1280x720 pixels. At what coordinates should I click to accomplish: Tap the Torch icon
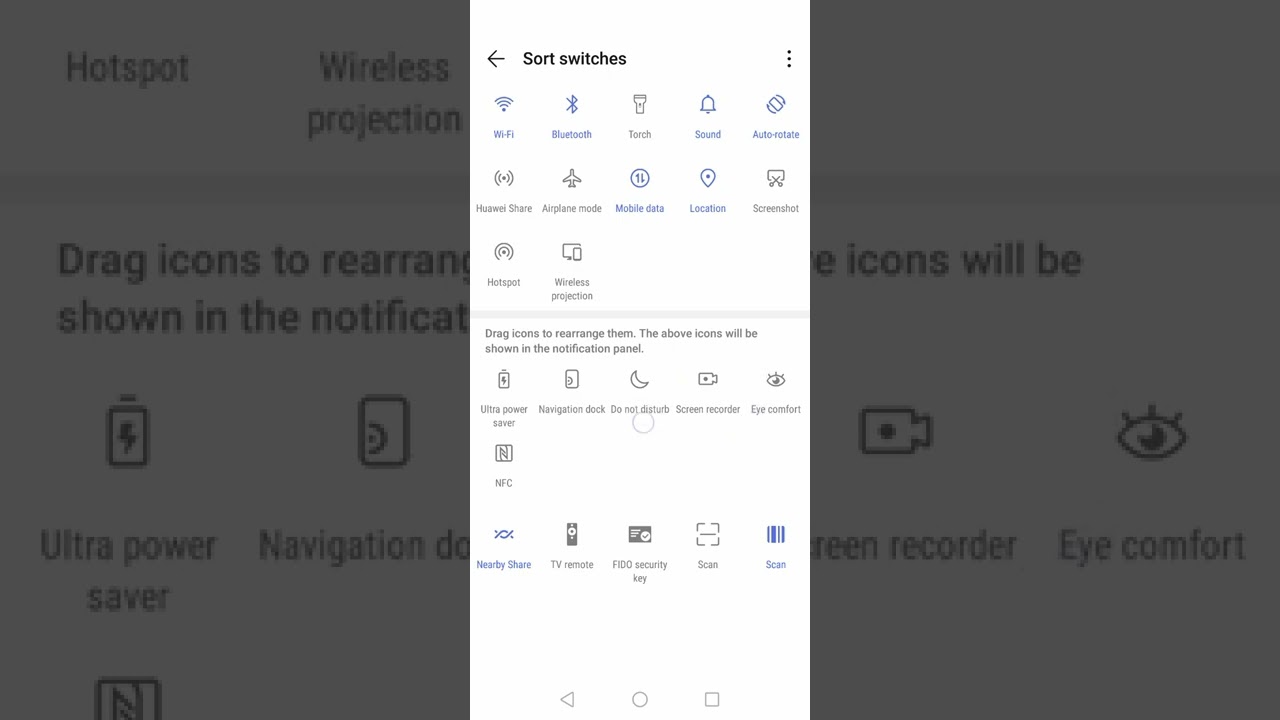(640, 104)
